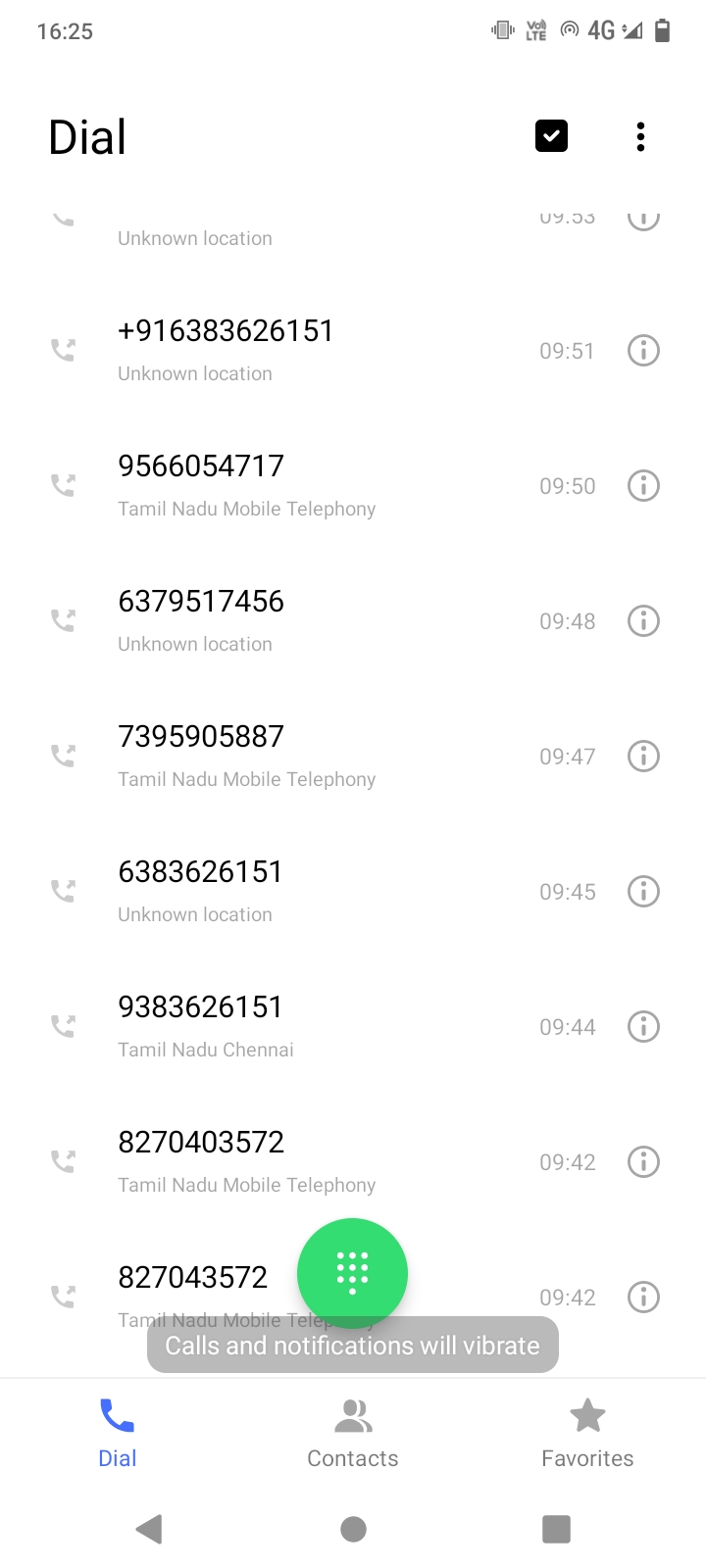Open info for 7395905887 call

coord(643,756)
